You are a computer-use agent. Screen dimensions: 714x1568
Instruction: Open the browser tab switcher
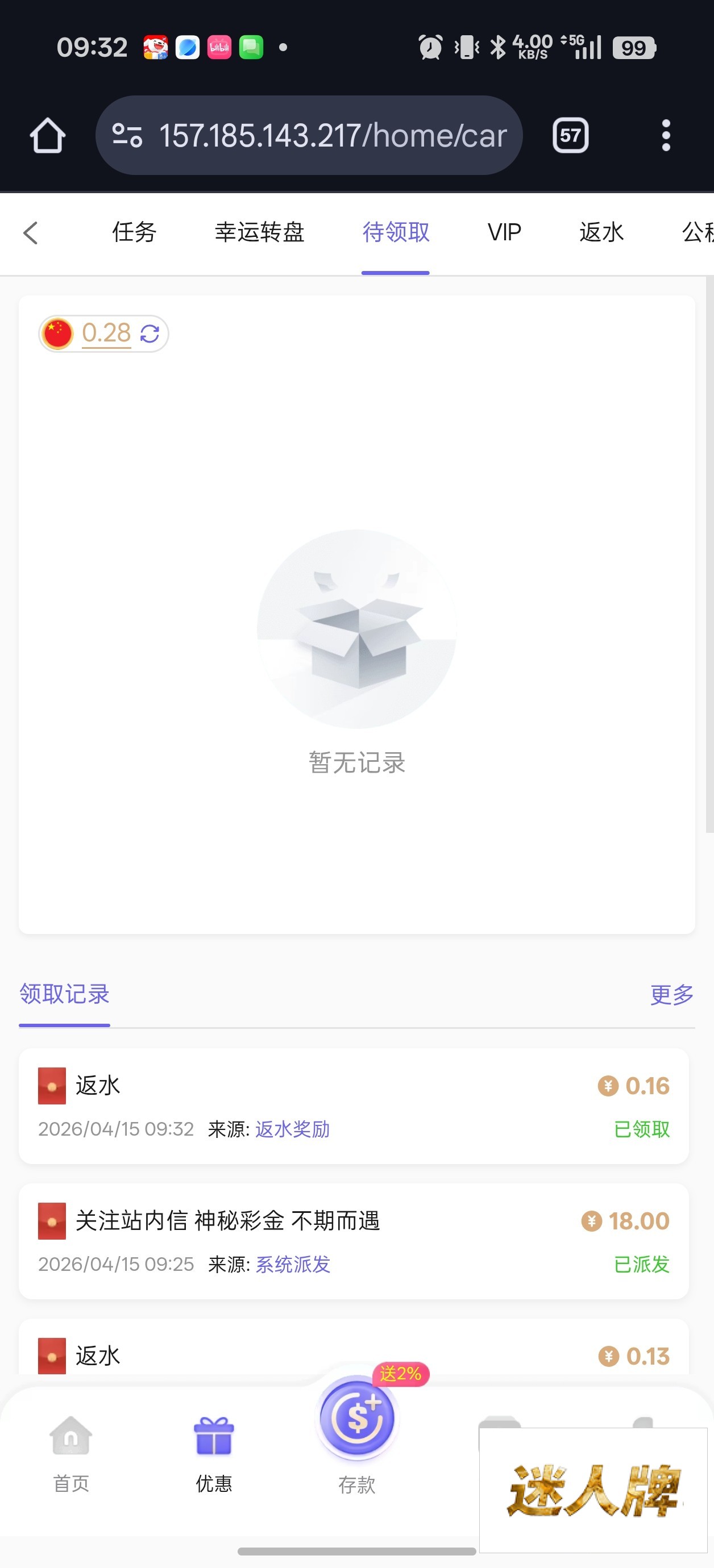(570, 135)
